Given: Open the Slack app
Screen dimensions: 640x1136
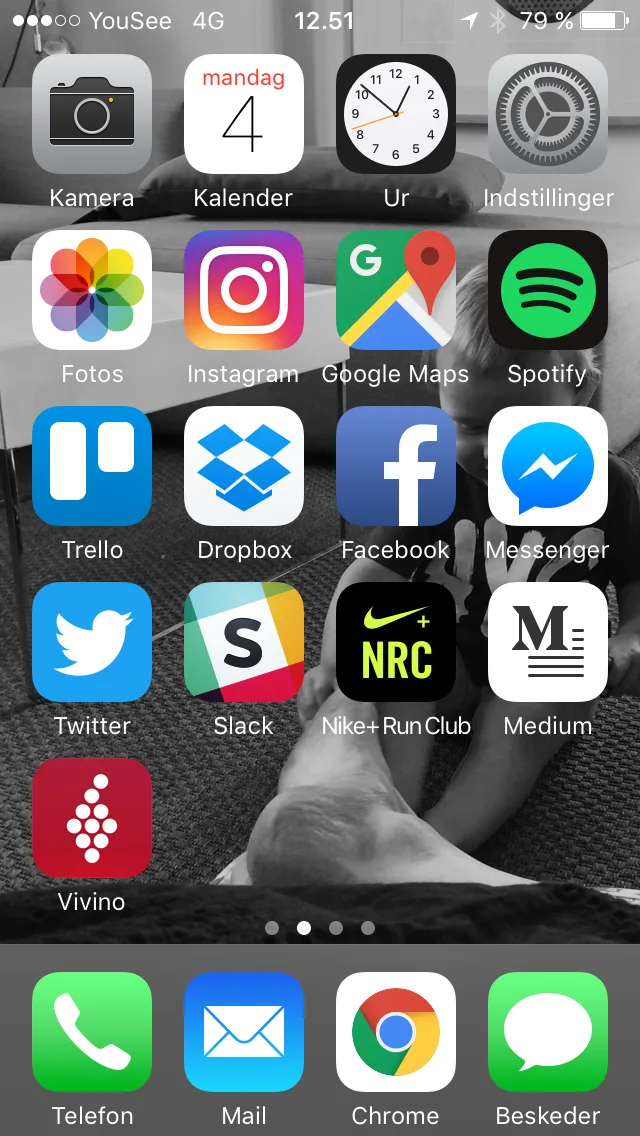Looking at the screenshot, I should 244,642.
